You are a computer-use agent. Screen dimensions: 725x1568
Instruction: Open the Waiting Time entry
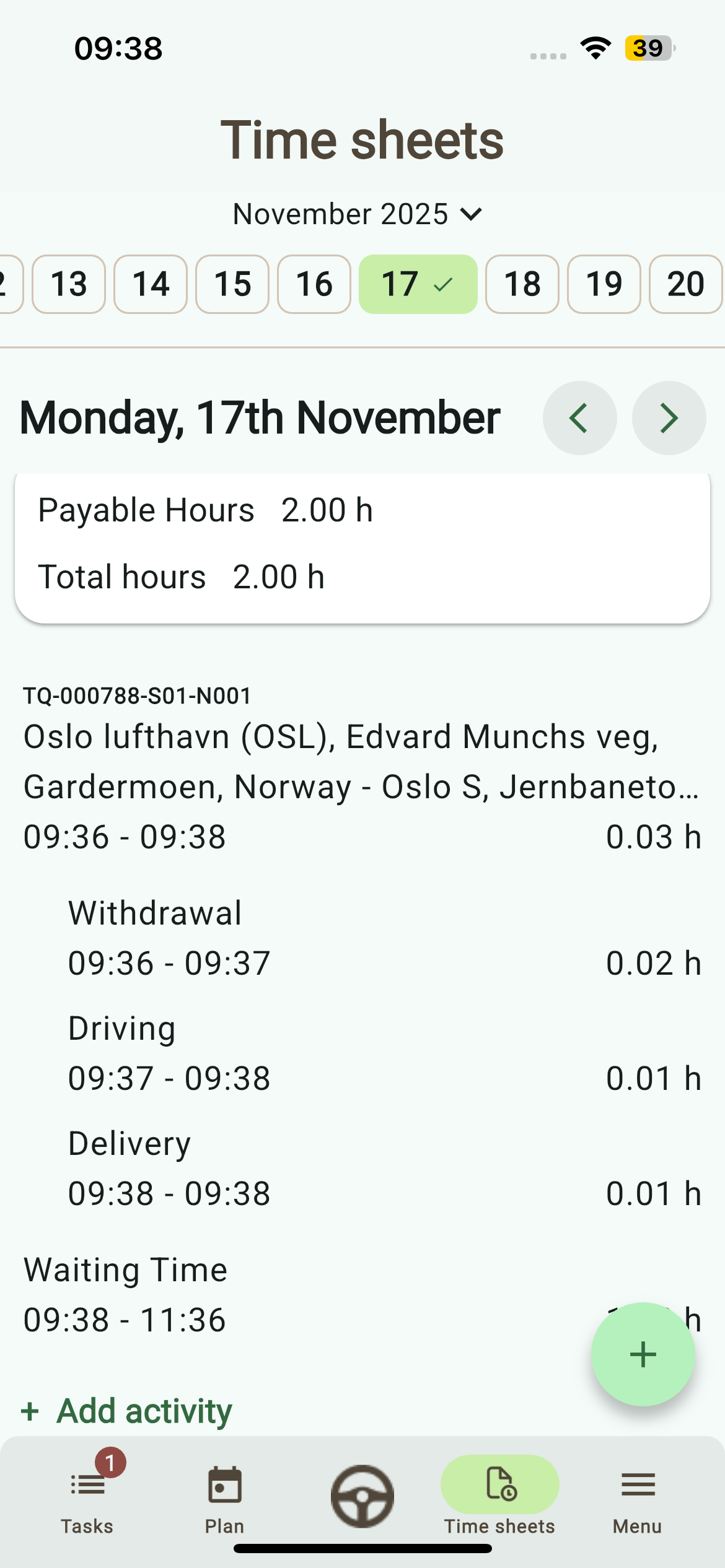[x=297, y=1294]
